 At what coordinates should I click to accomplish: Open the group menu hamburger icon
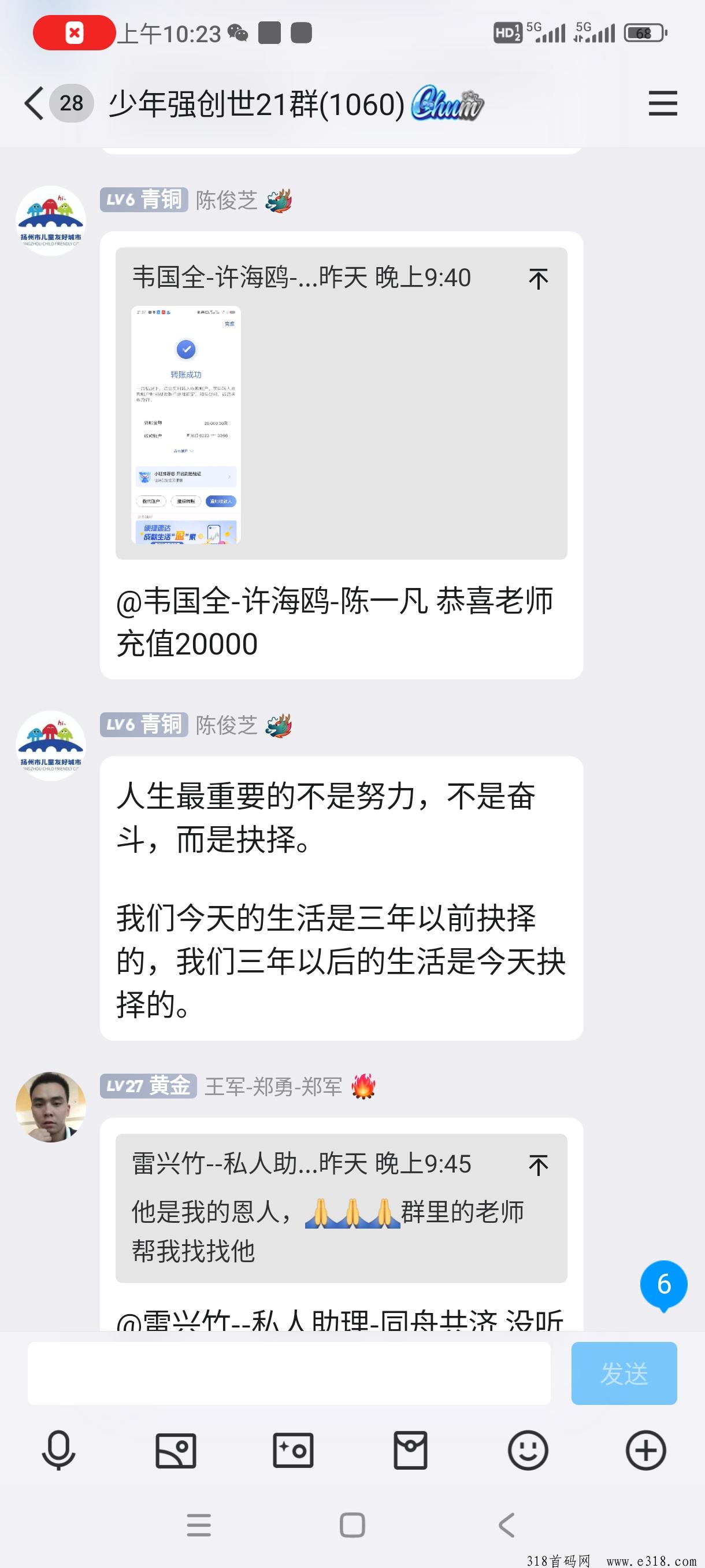(662, 103)
